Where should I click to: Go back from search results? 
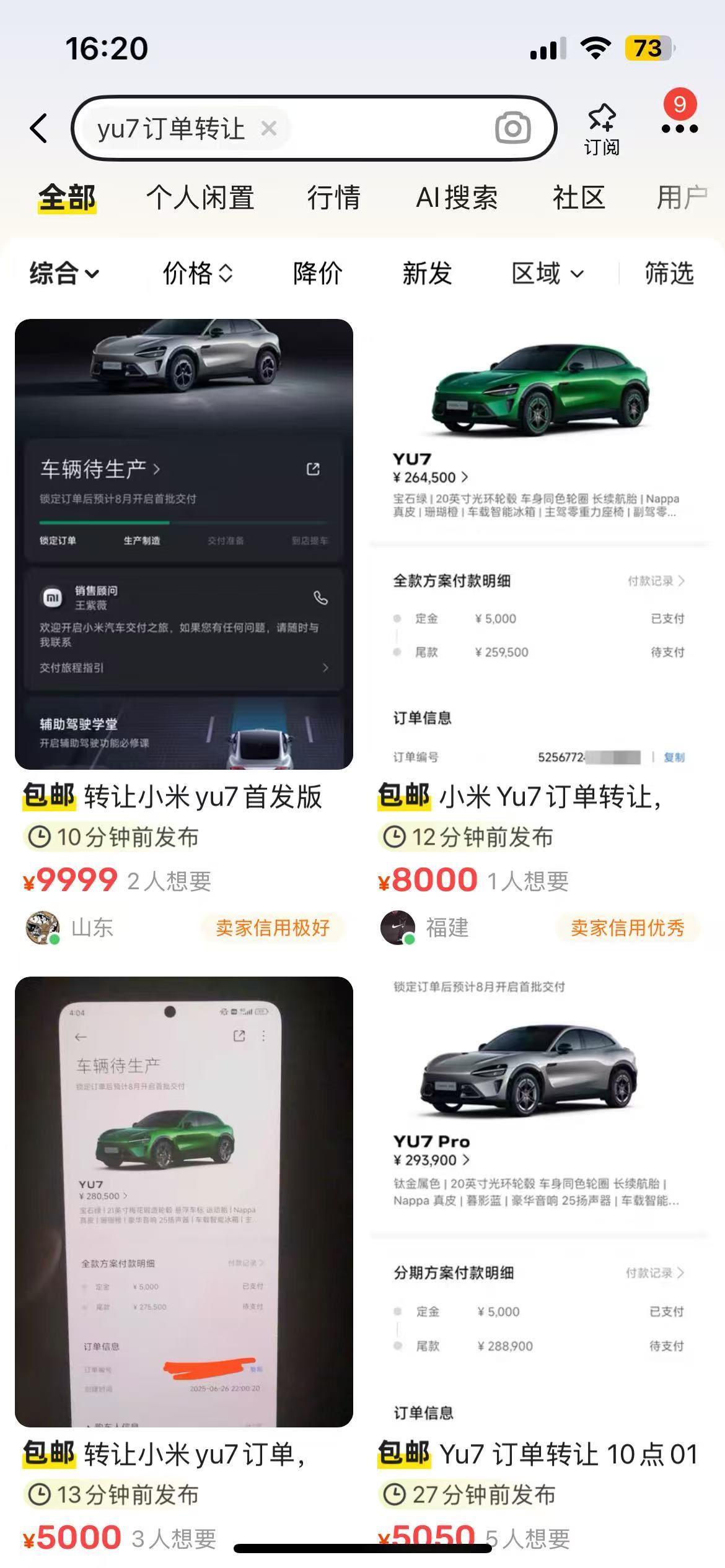[39, 129]
